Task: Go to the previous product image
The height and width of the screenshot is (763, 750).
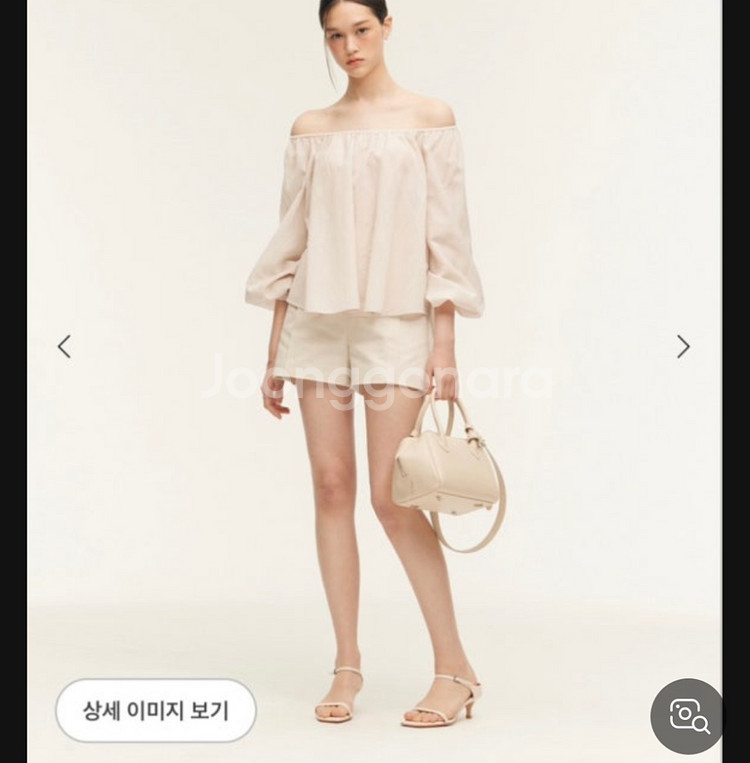Action: click(64, 347)
